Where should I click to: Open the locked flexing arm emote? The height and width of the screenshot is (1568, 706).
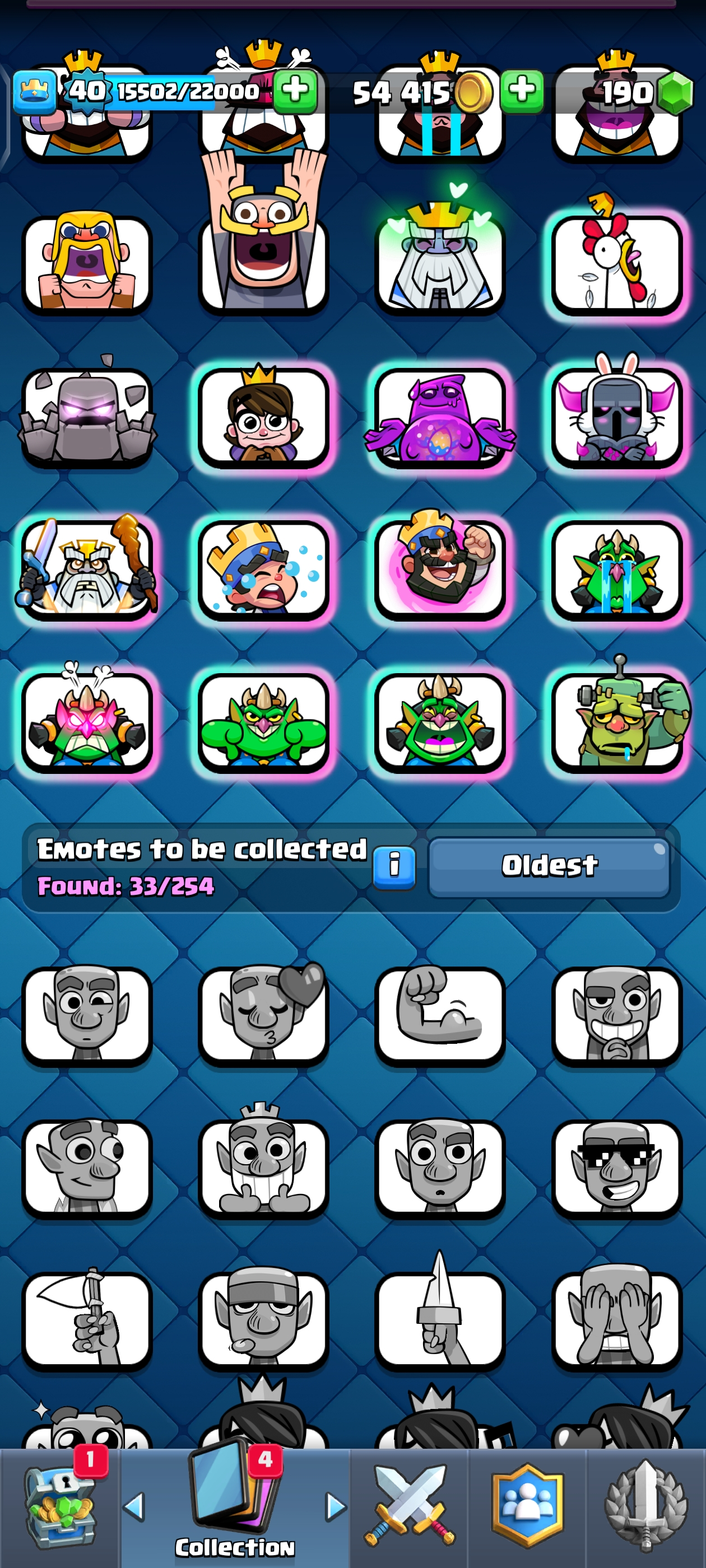[x=440, y=1014]
